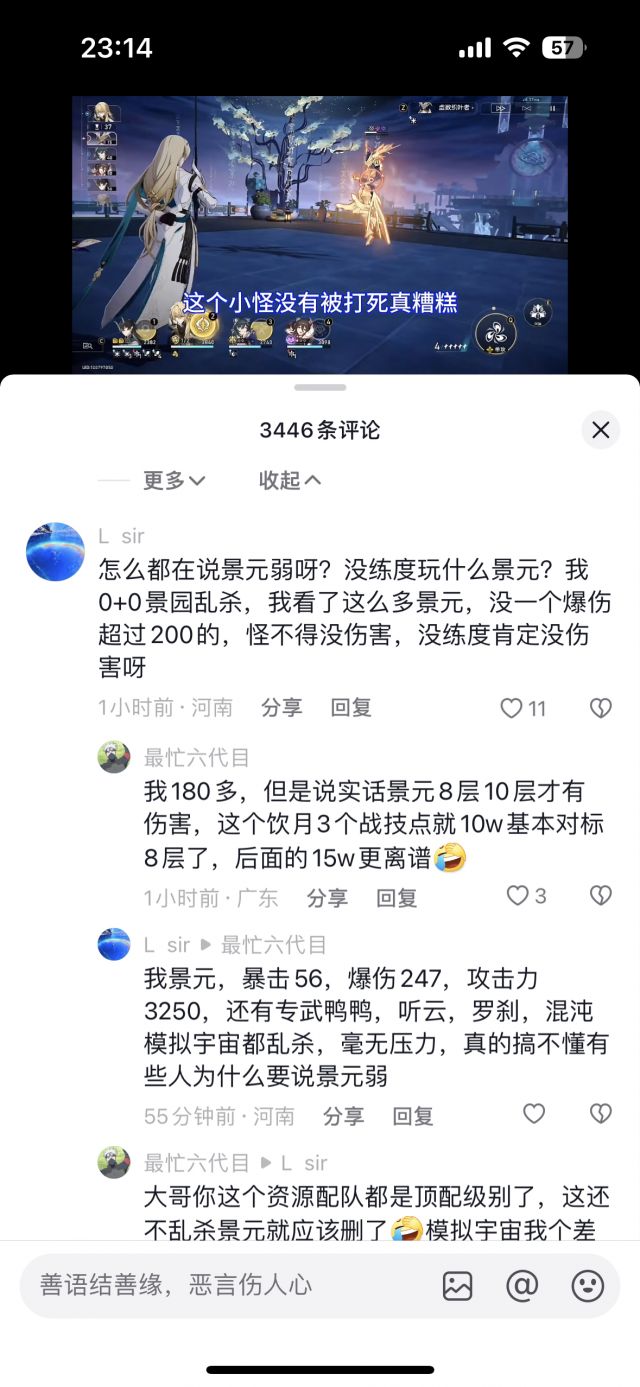This screenshot has height=1387, width=640.
Task: Open L sir's profile avatar on top comment
Action: 55,552
